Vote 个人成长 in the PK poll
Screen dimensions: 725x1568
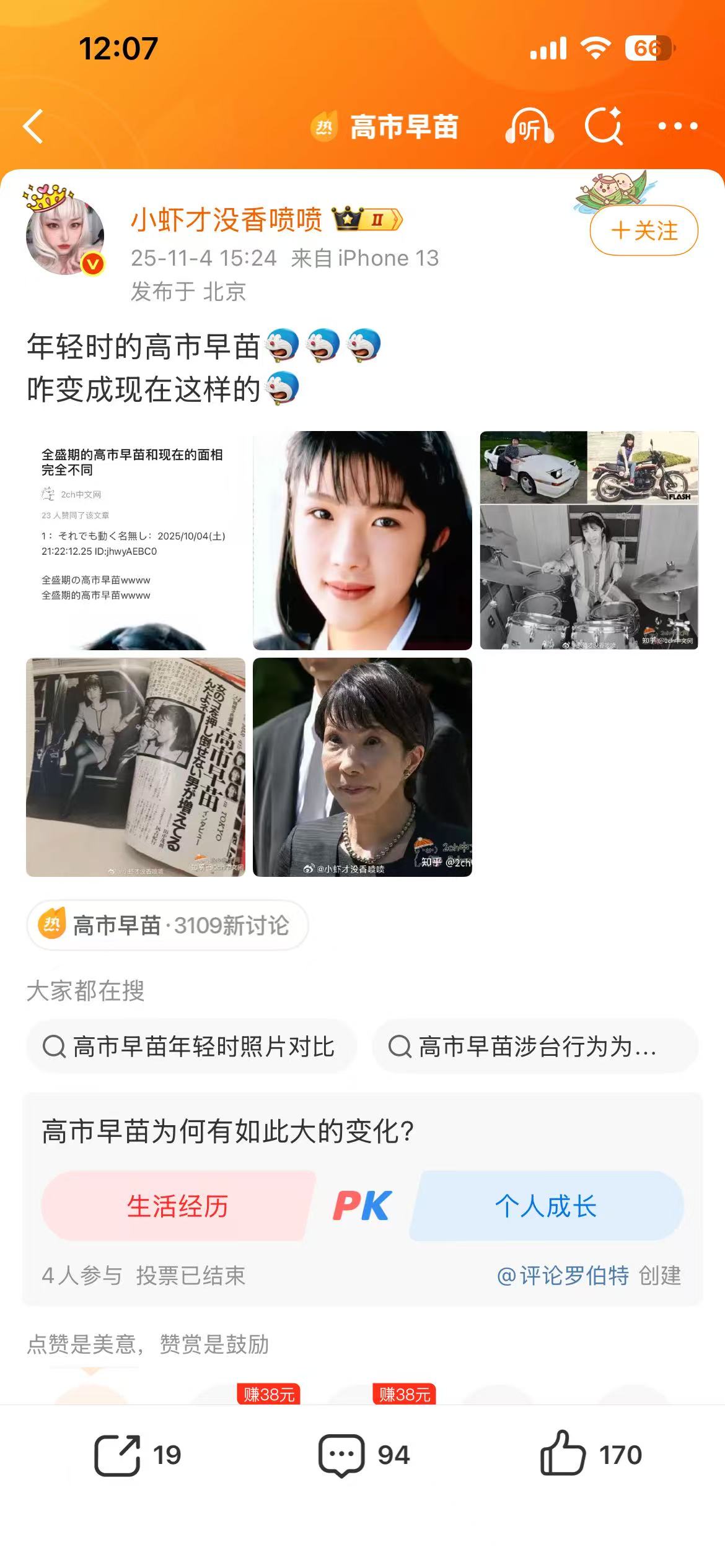click(x=545, y=1206)
